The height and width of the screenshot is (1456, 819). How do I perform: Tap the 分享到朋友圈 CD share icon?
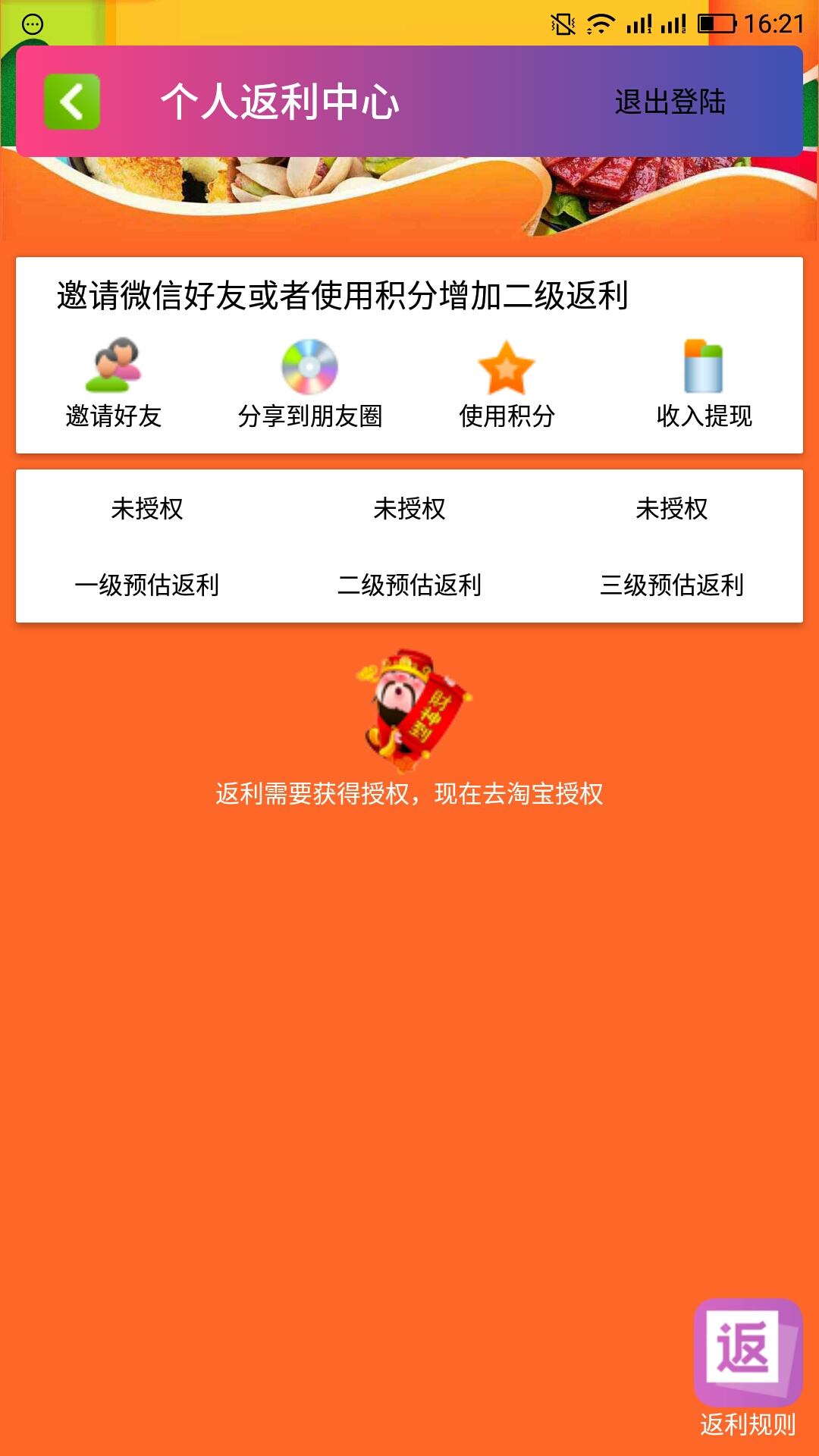(x=308, y=368)
